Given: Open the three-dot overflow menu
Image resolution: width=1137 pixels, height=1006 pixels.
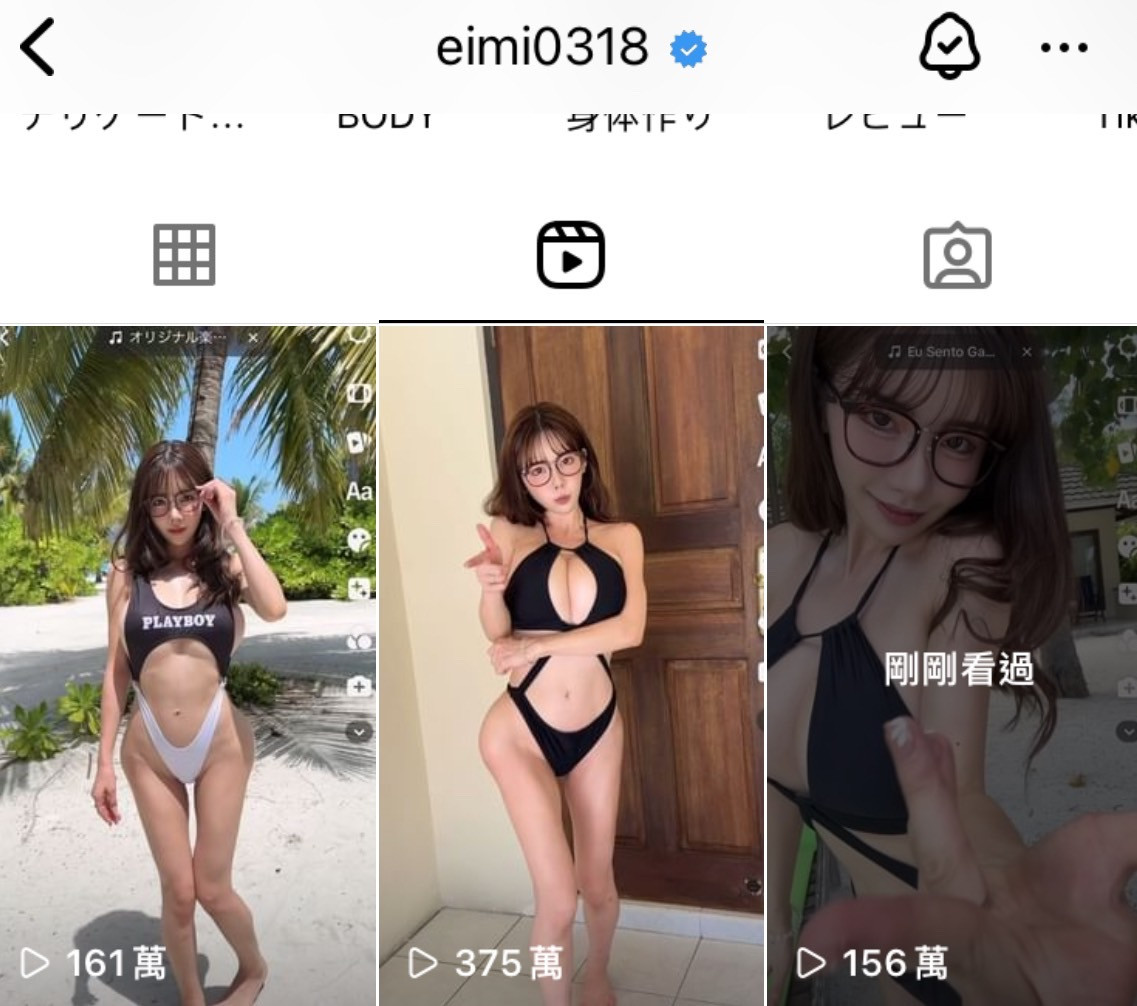Looking at the screenshot, I should (1063, 47).
